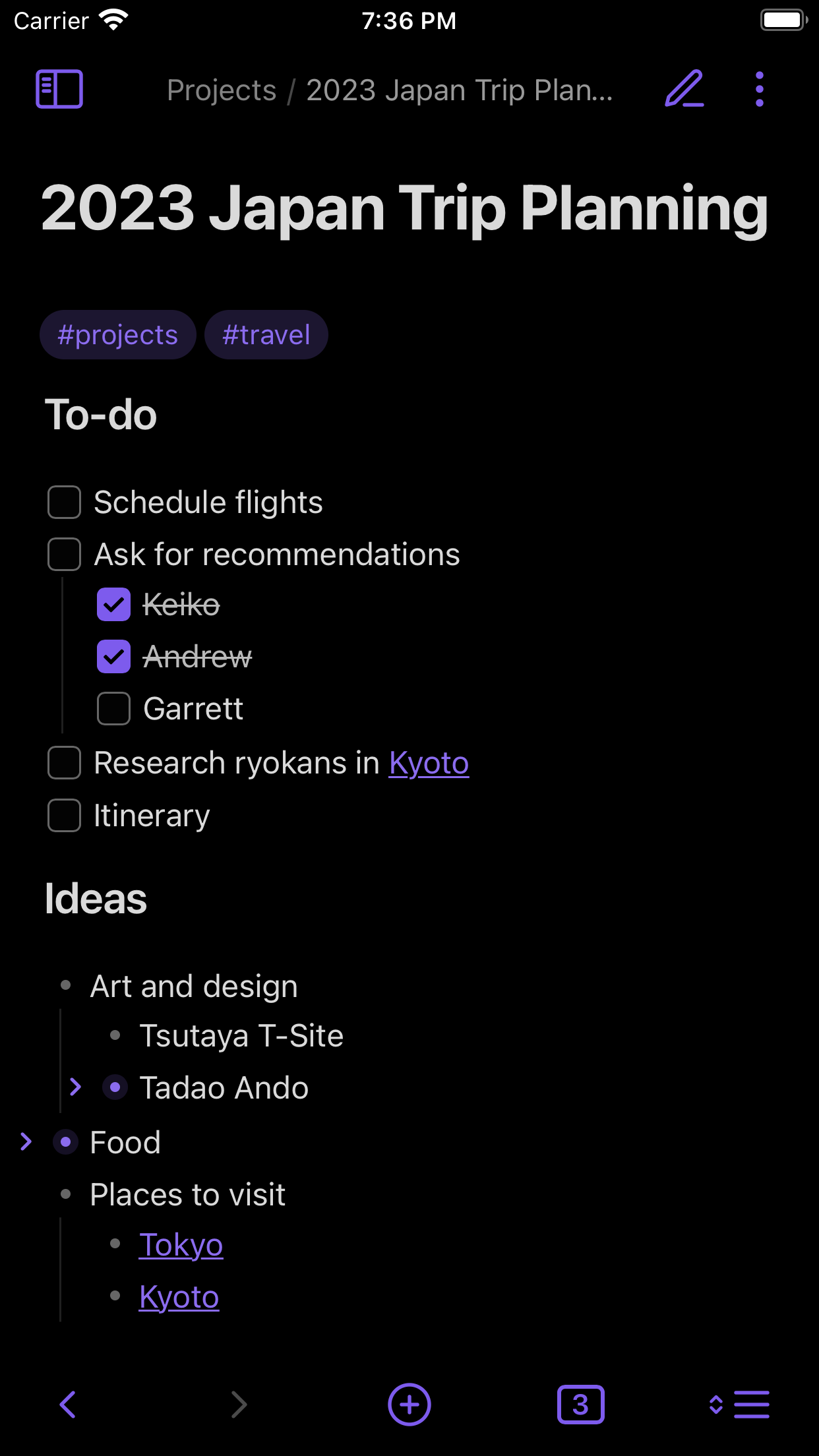Tap the #travel tag

coord(266,334)
